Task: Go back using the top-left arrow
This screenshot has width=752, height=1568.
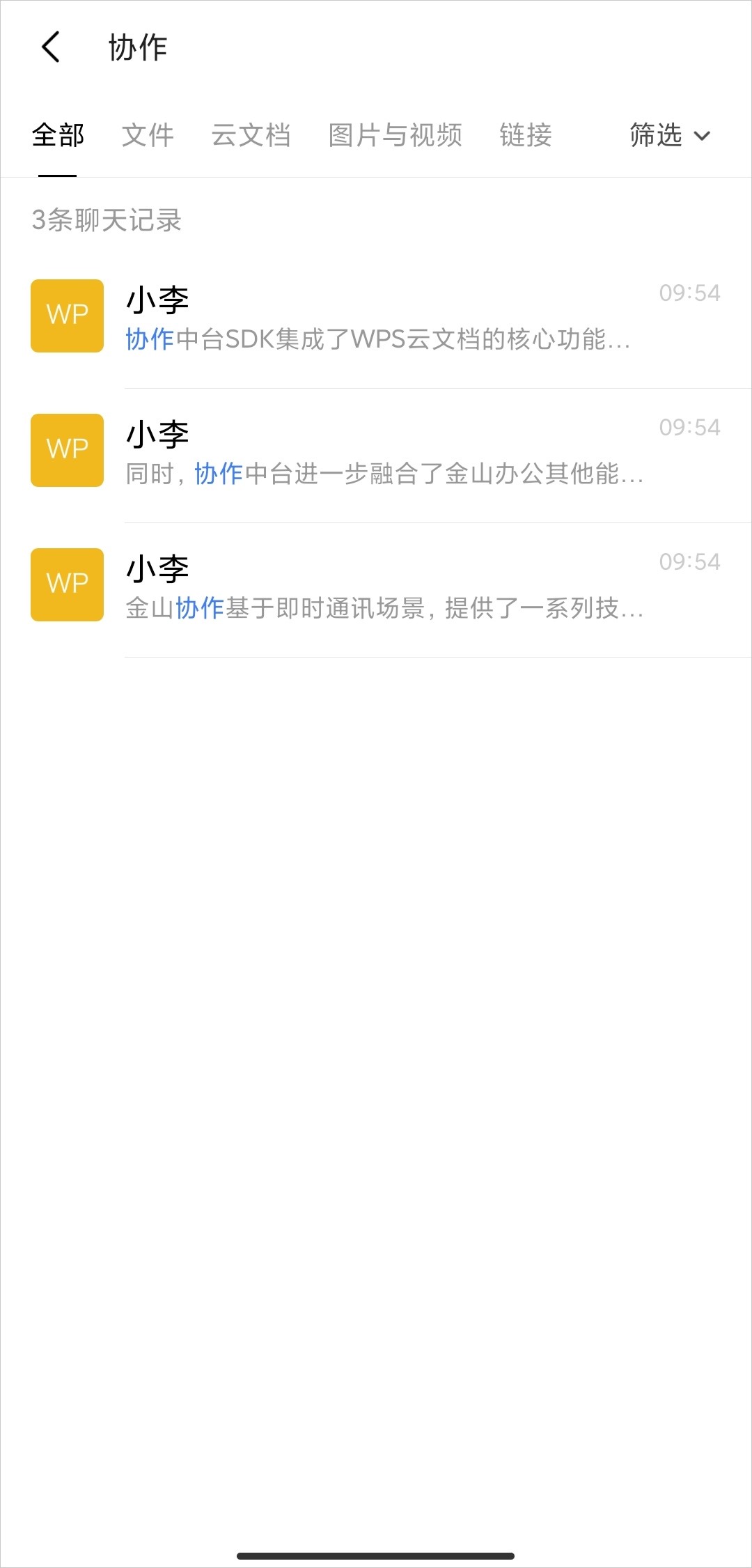Action: pos(51,47)
